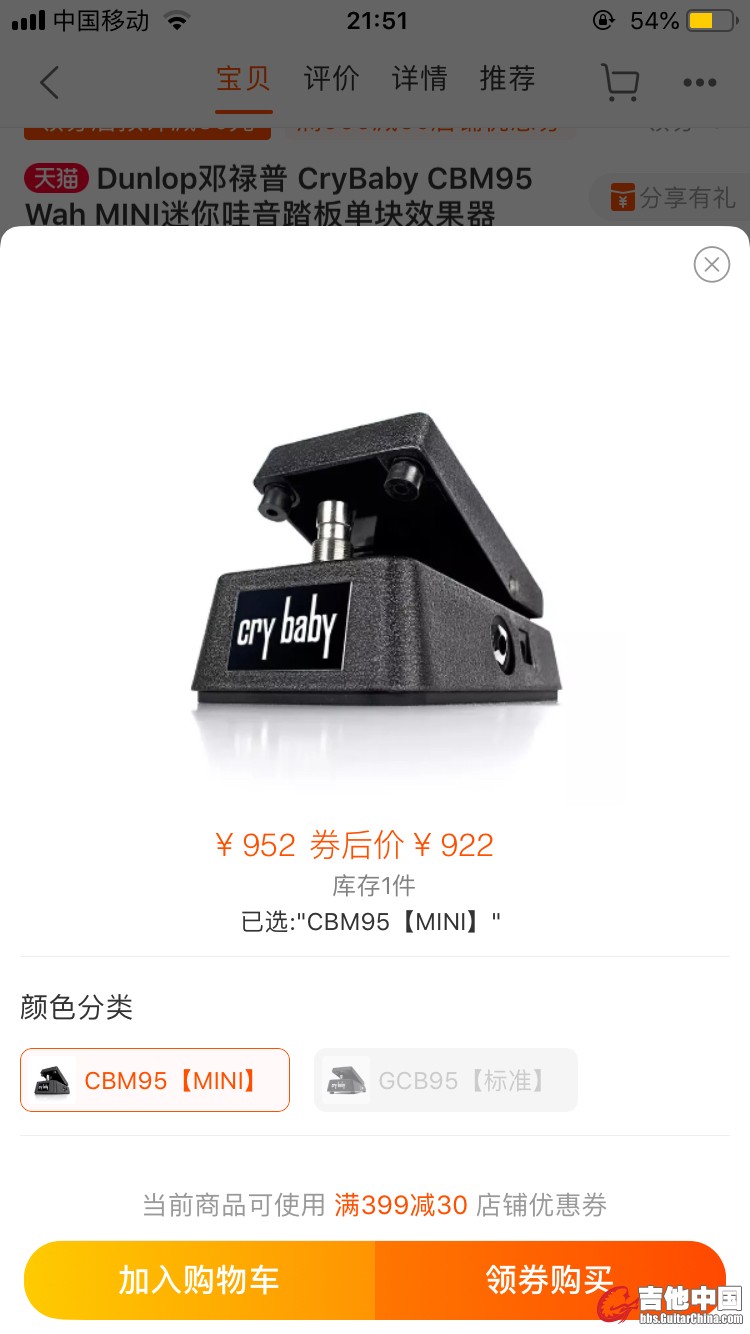Close the product options popup
This screenshot has height=1334, width=750.
click(711, 264)
